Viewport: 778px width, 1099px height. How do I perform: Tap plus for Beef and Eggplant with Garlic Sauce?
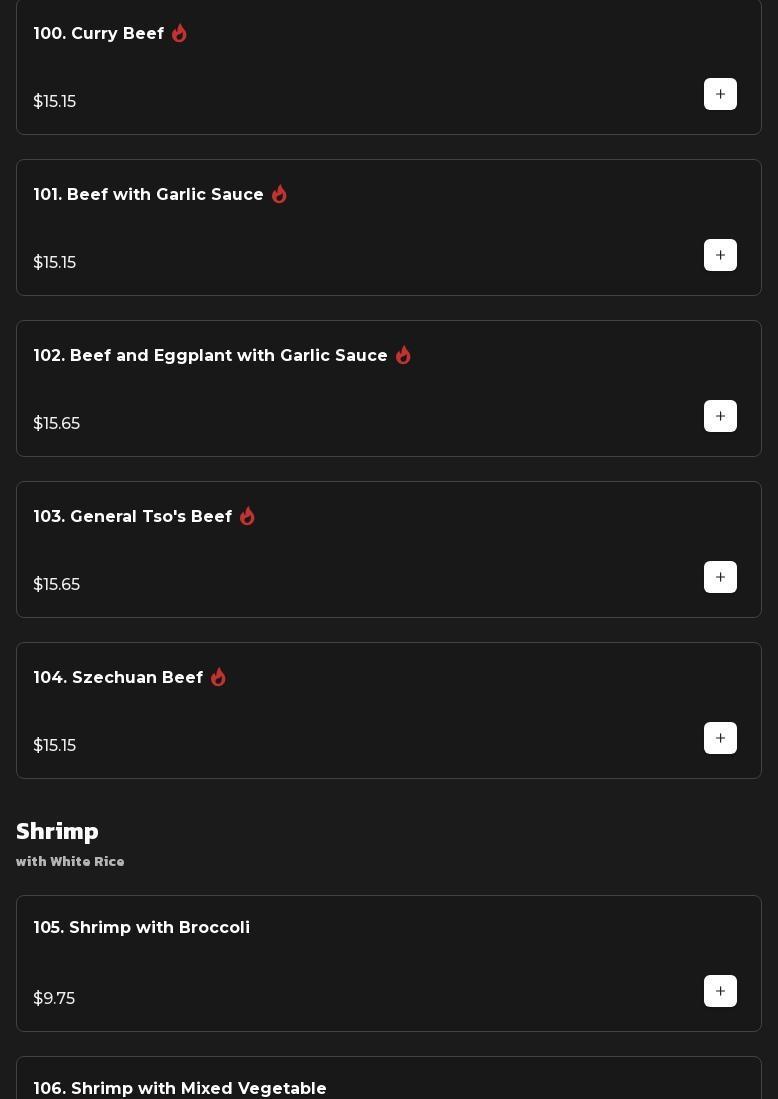[x=720, y=416]
